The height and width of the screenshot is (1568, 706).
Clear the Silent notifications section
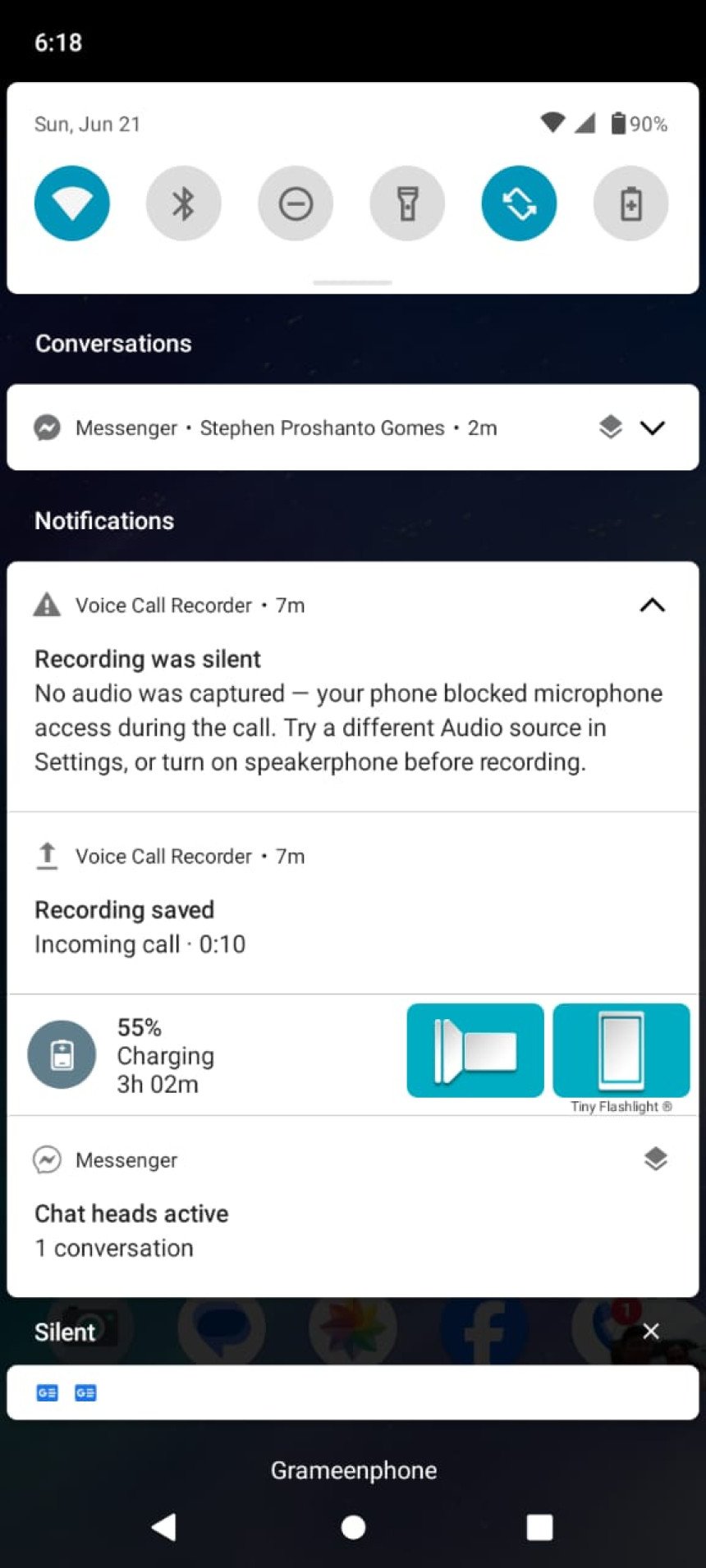coord(651,1332)
